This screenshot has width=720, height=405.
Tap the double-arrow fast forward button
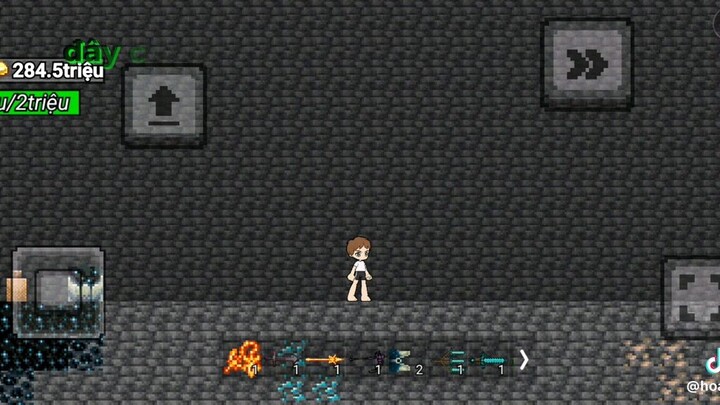pyautogui.click(x=586, y=65)
